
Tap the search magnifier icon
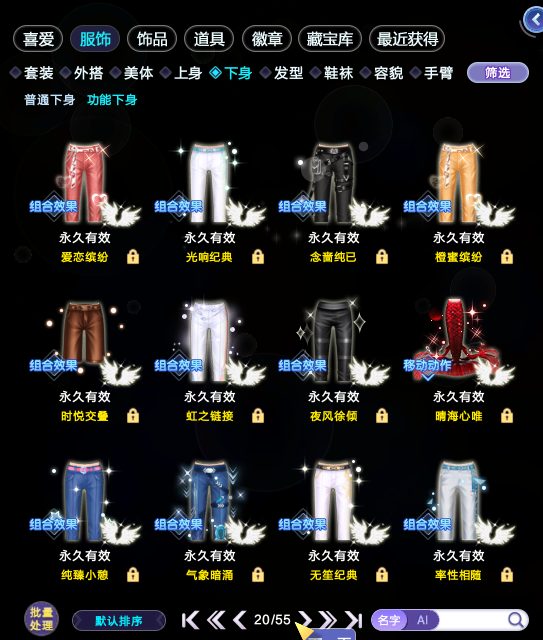[x=516, y=620]
